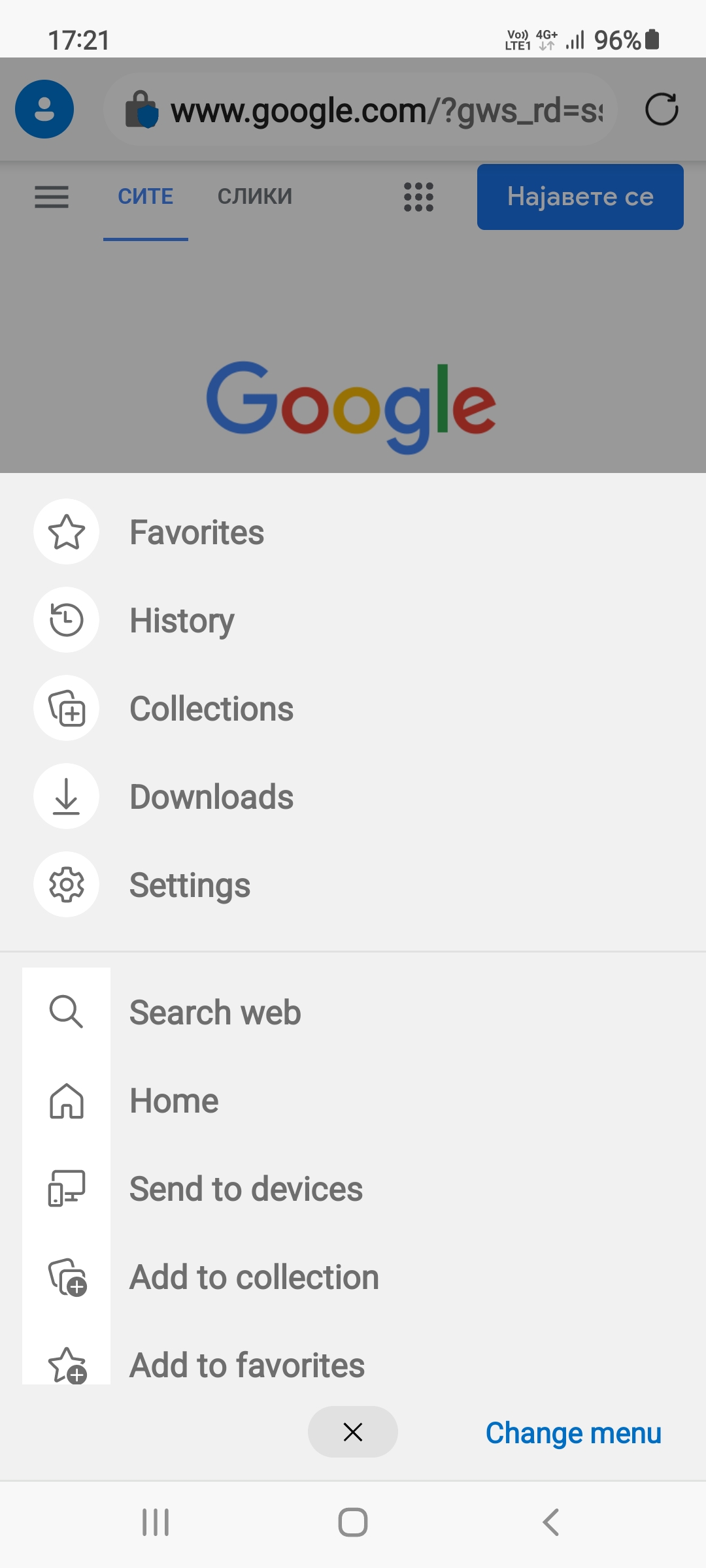706x1568 pixels.
Task: Open the Google hamburger menu
Action: coord(52,197)
